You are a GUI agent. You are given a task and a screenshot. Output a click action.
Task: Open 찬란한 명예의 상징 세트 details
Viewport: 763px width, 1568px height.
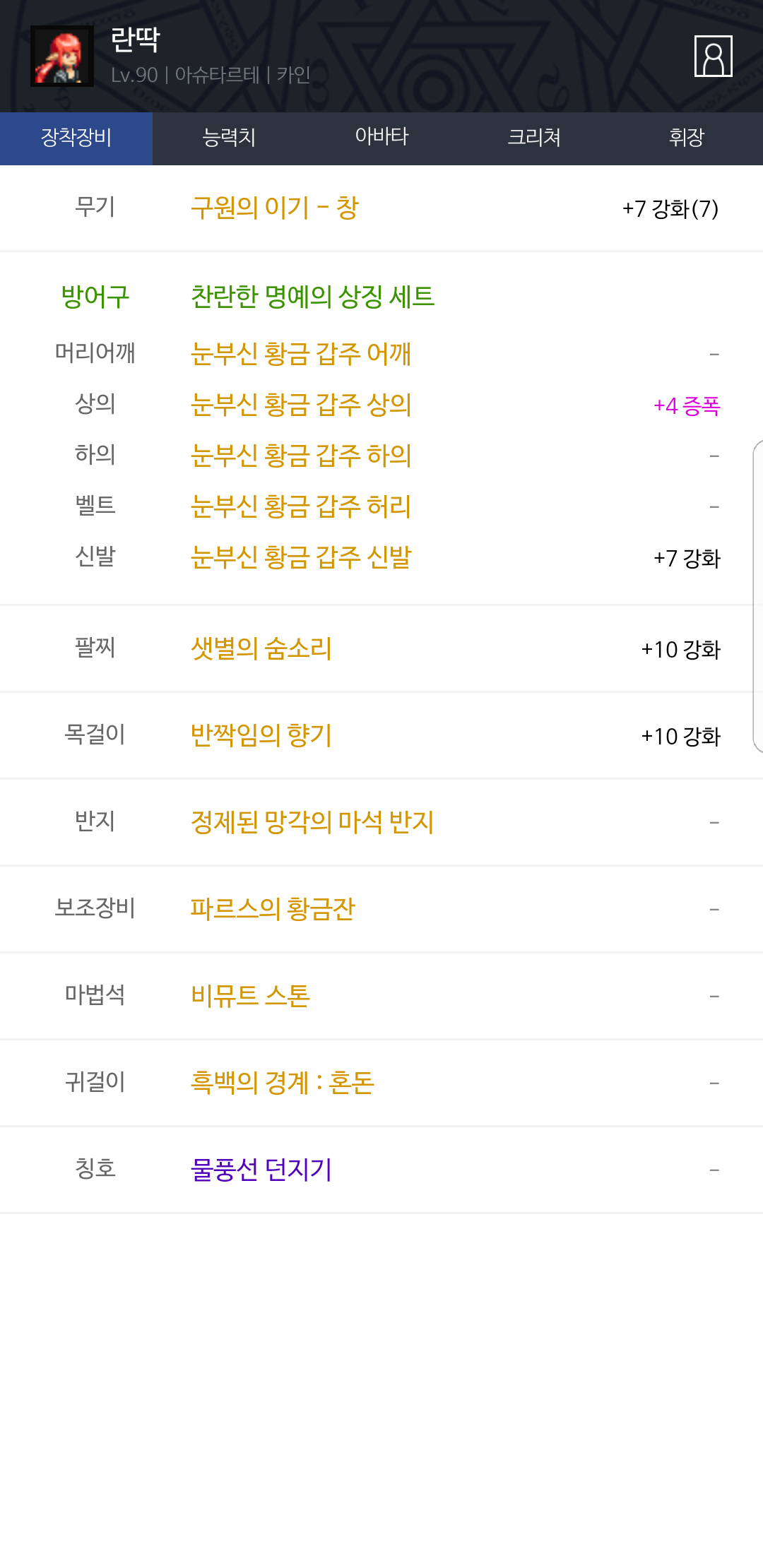point(312,297)
